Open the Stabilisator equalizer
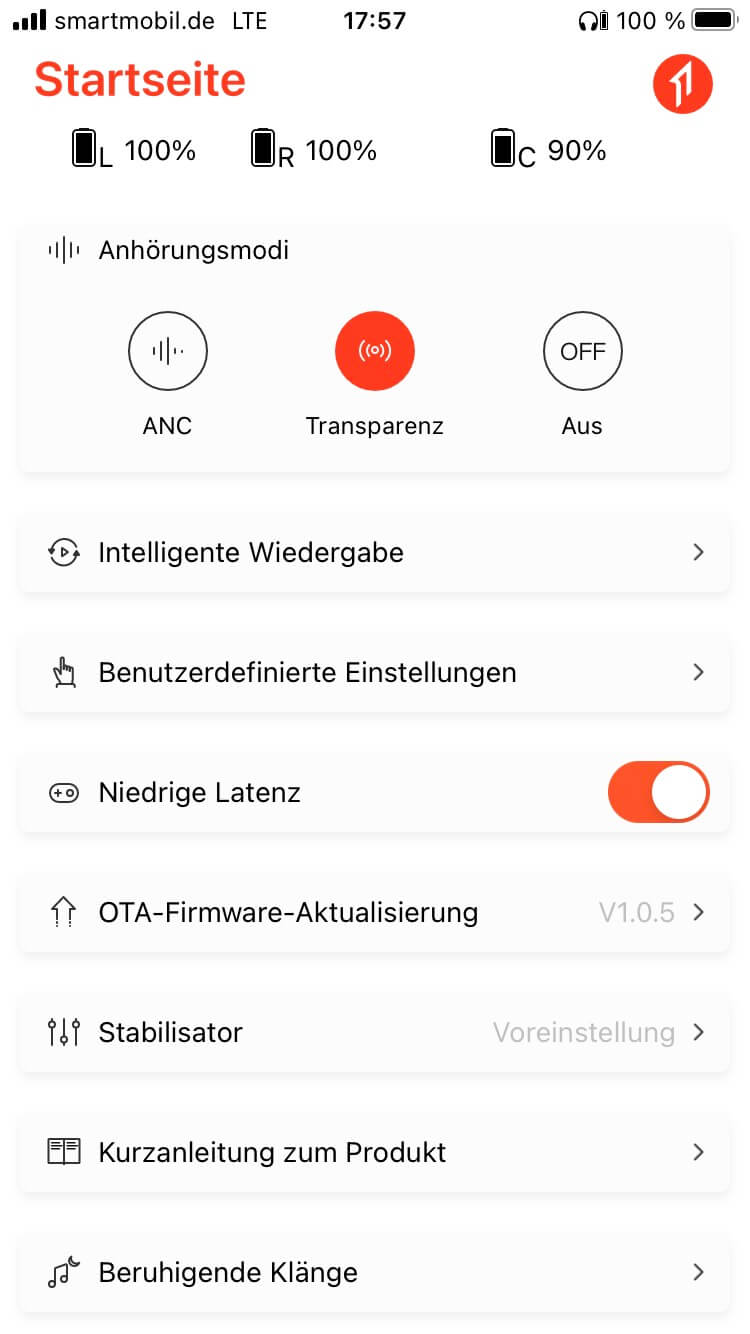 [374, 1032]
